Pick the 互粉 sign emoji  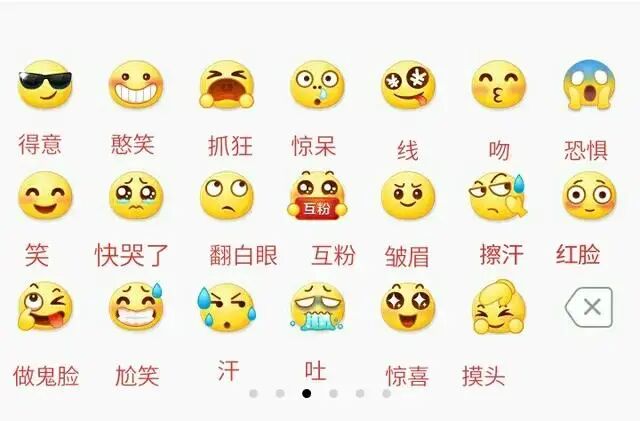[x=317, y=196]
